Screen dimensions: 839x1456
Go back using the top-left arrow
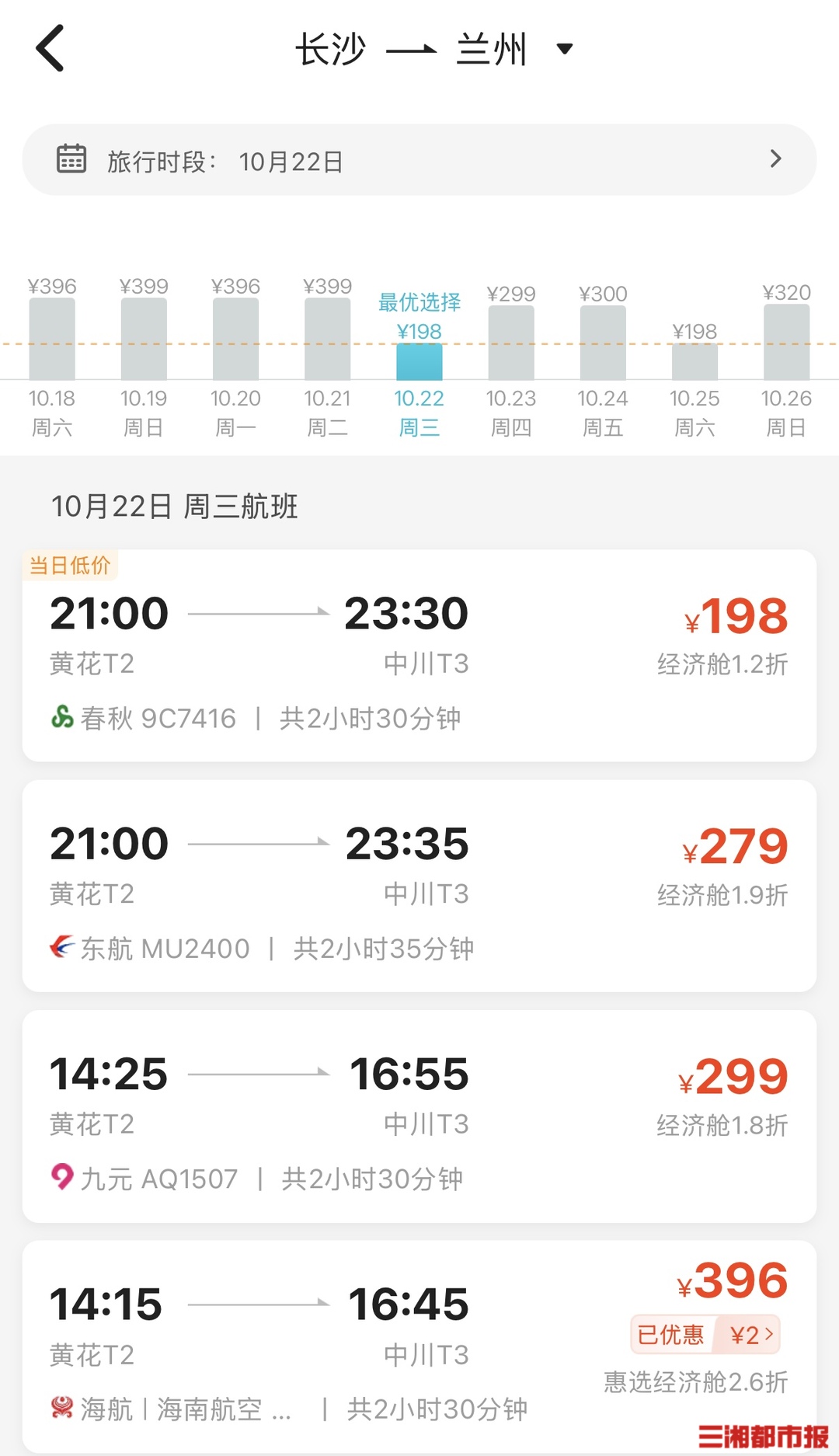50,48
